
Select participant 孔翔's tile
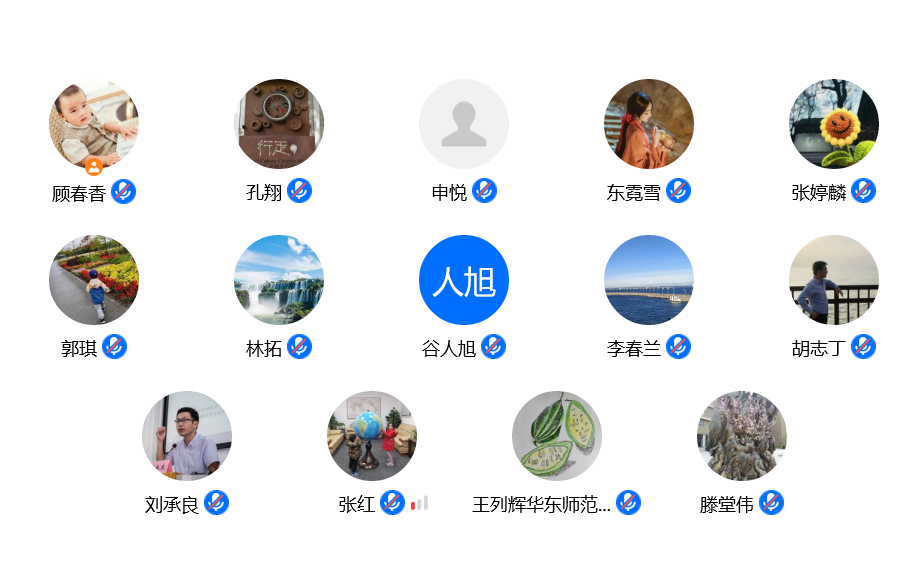[279, 124]
